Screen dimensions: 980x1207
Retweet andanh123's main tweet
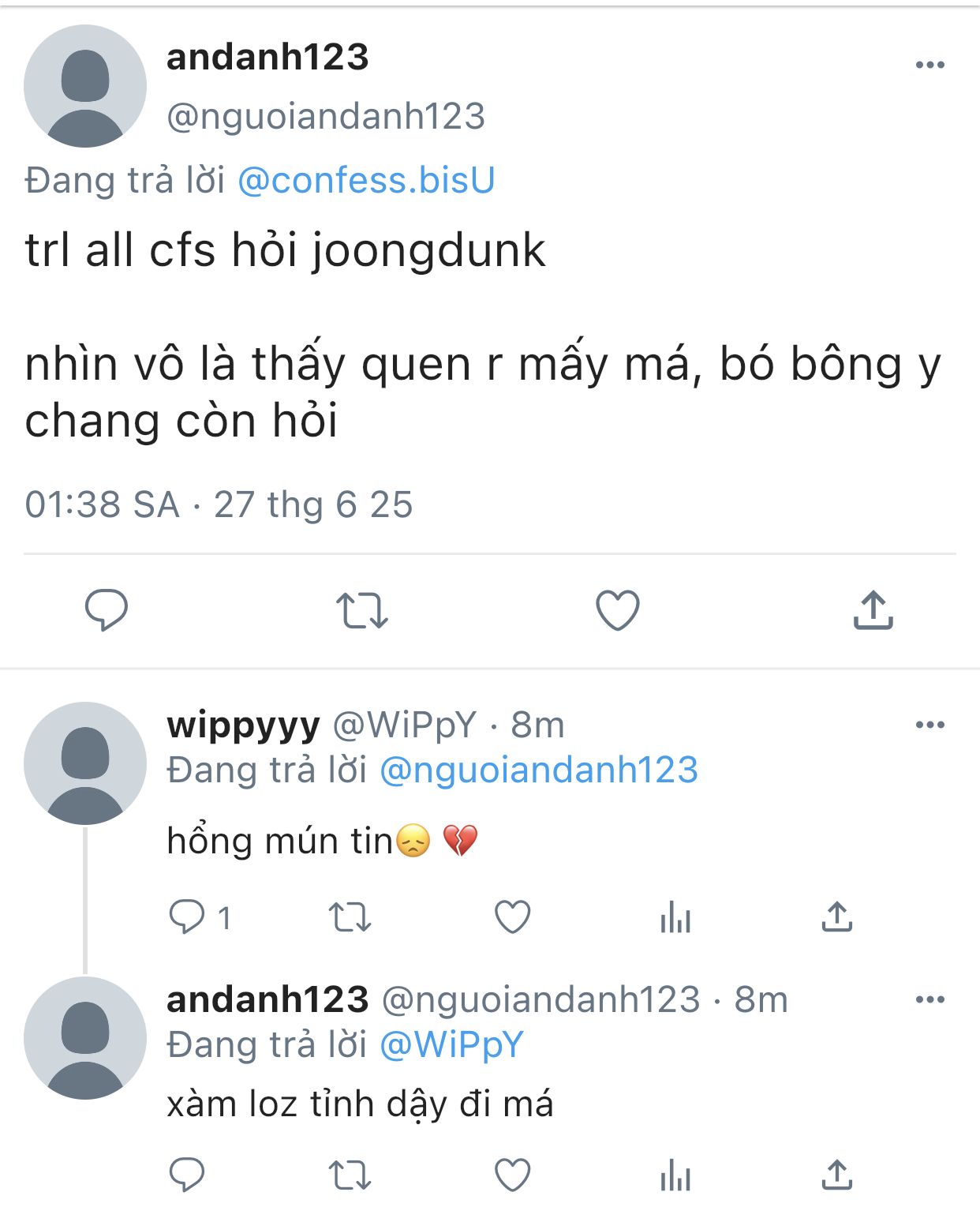pos(361,610)
